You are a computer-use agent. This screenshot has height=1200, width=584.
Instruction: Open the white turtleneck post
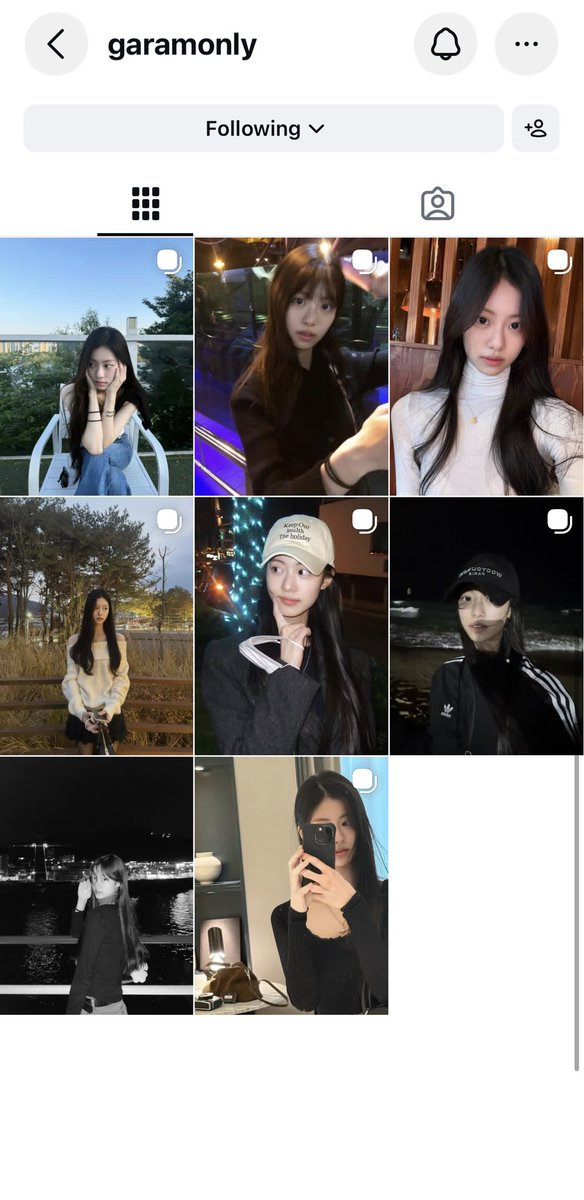click(x=487, y=367)
